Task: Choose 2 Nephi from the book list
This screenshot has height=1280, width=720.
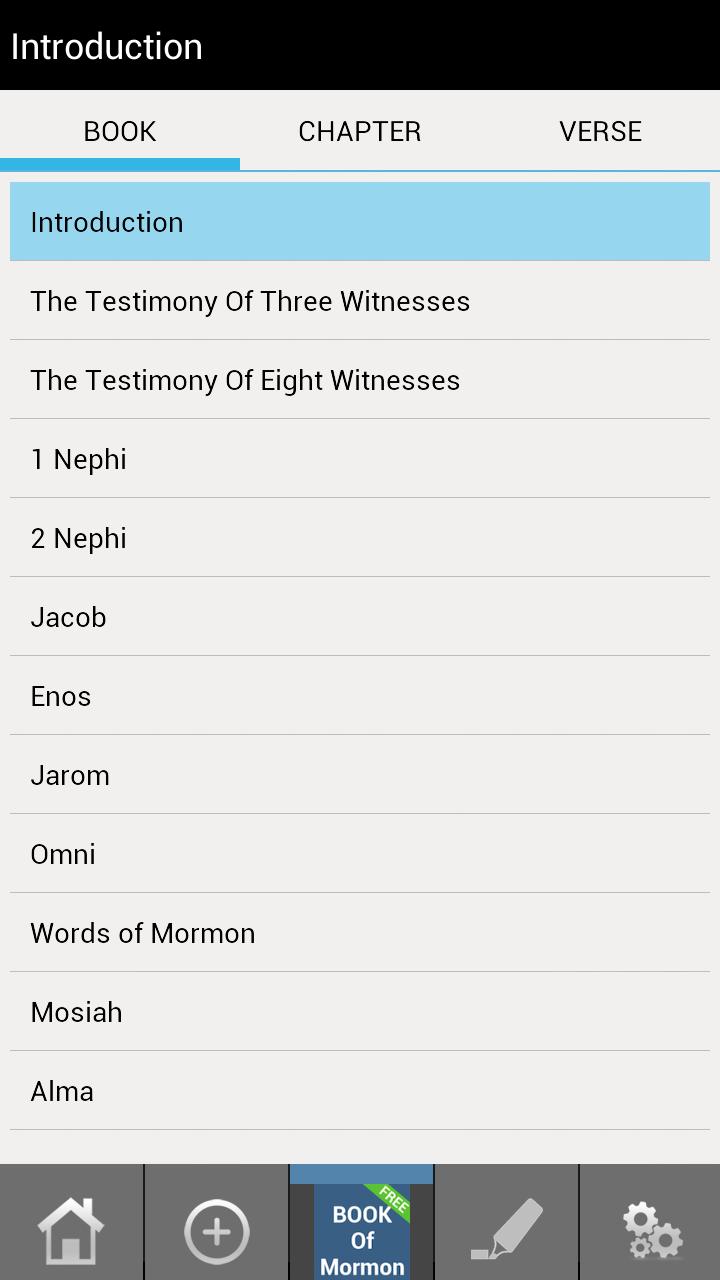Action: (360, 538)
